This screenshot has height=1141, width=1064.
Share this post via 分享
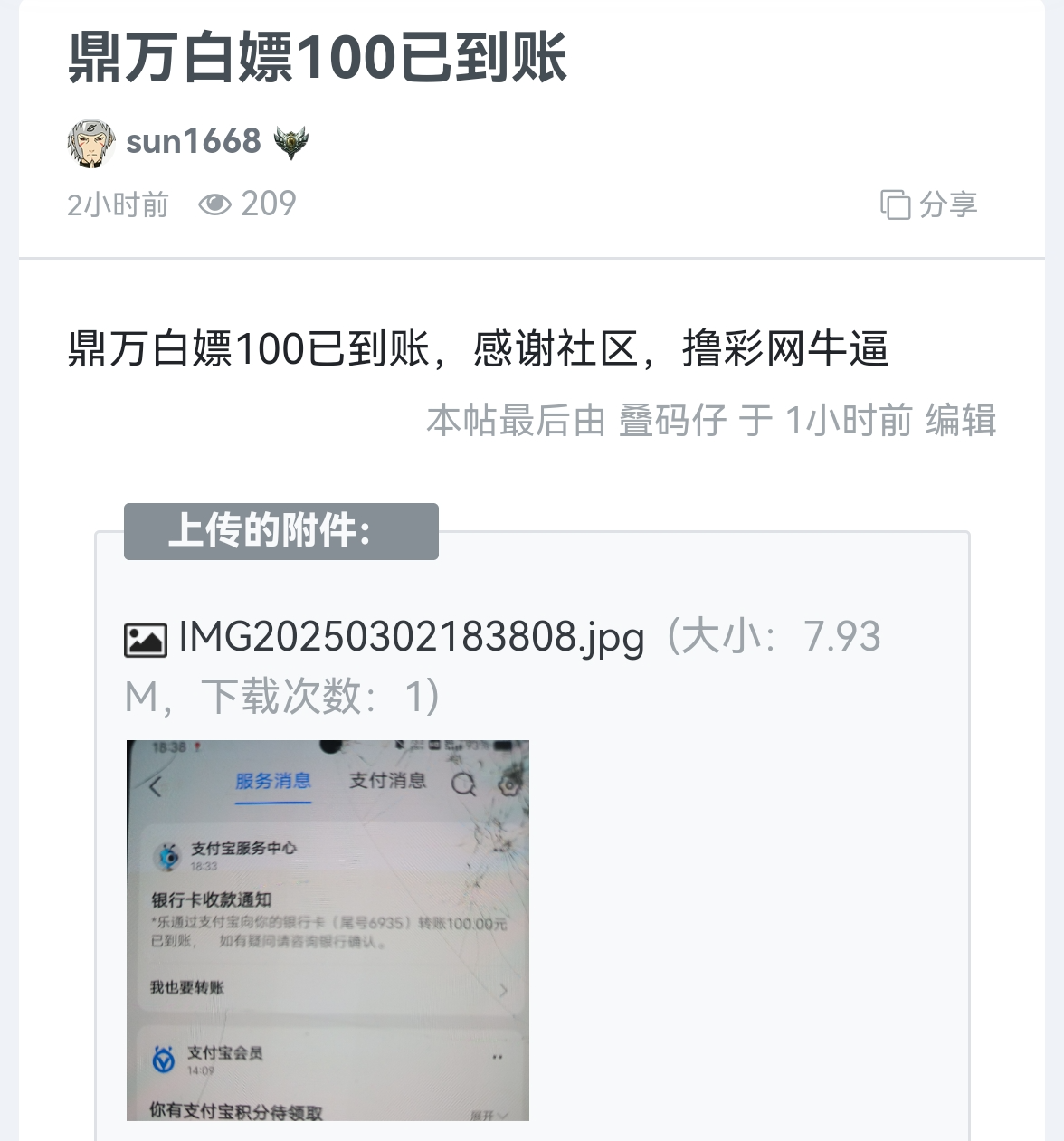click(x=929, y=204)
